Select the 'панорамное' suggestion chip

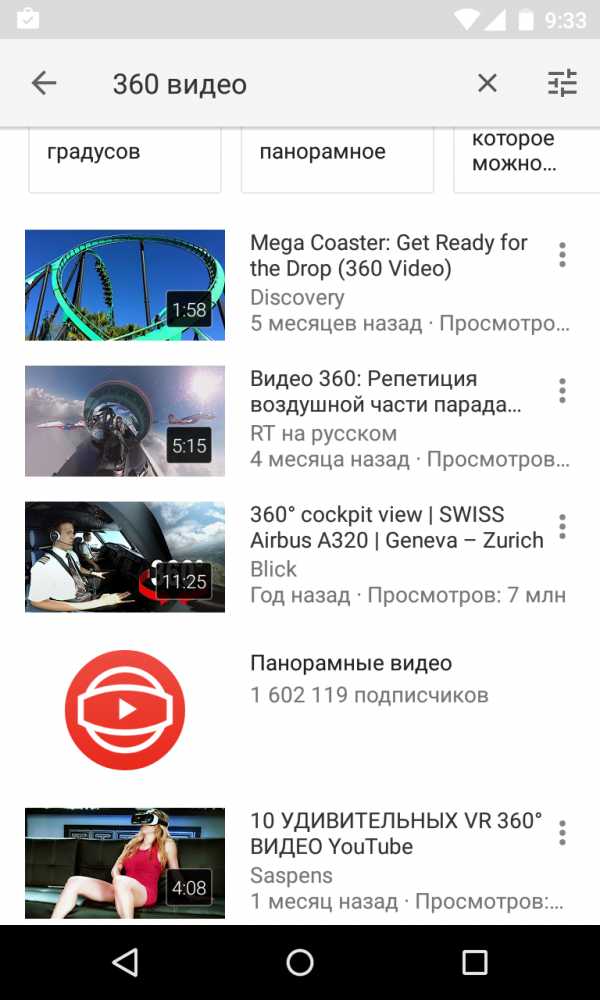[x=337, y=157]
